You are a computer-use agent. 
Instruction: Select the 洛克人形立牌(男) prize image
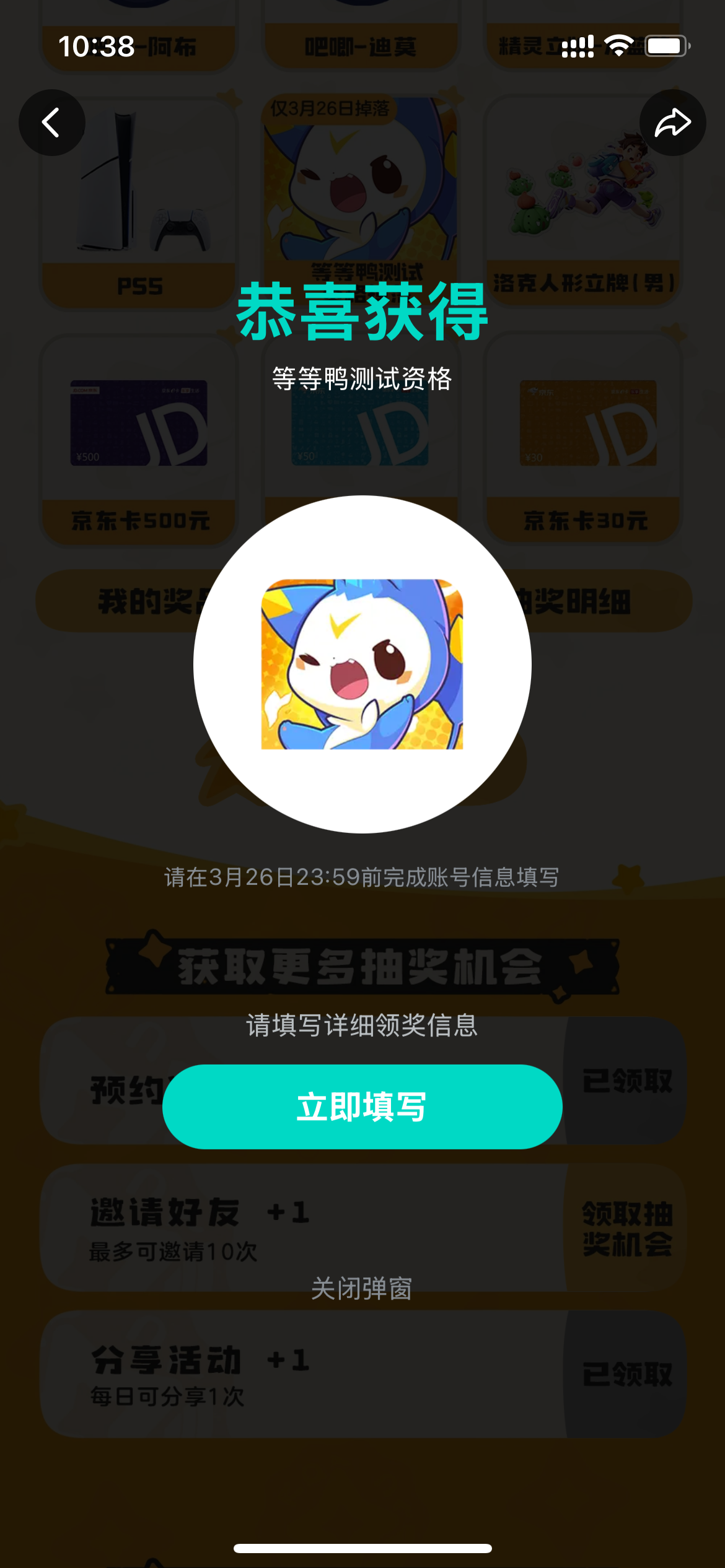584,186
